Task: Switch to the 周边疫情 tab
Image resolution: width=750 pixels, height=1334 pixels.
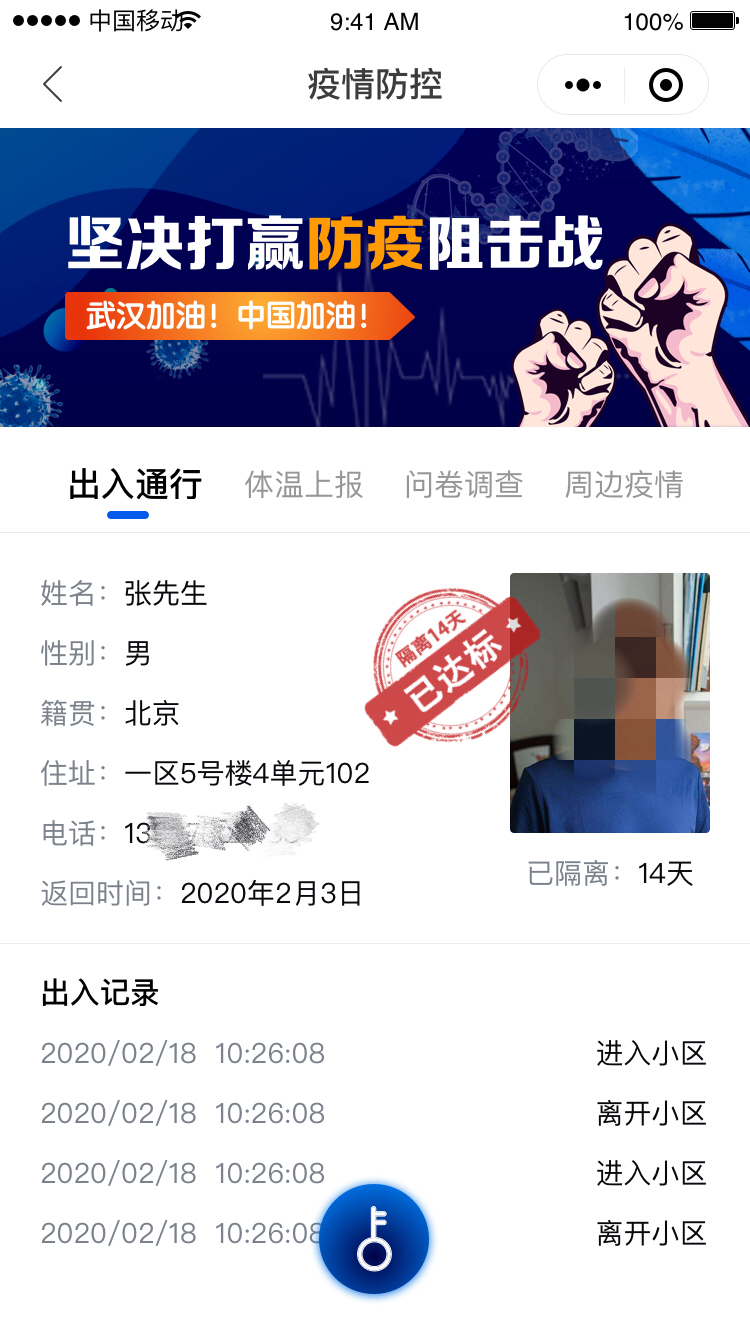Action: 624,485
